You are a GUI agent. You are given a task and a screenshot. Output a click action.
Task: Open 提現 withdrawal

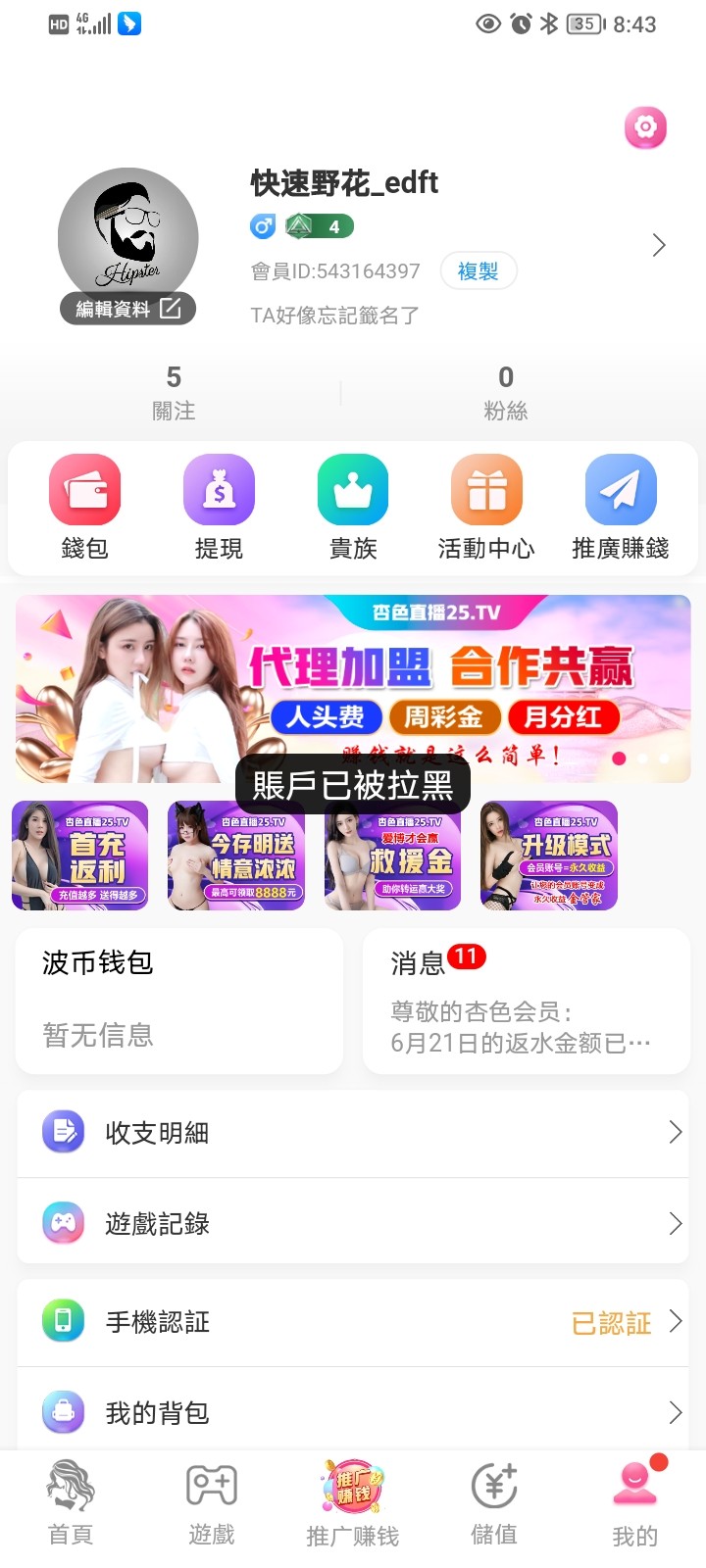[219, 507]
